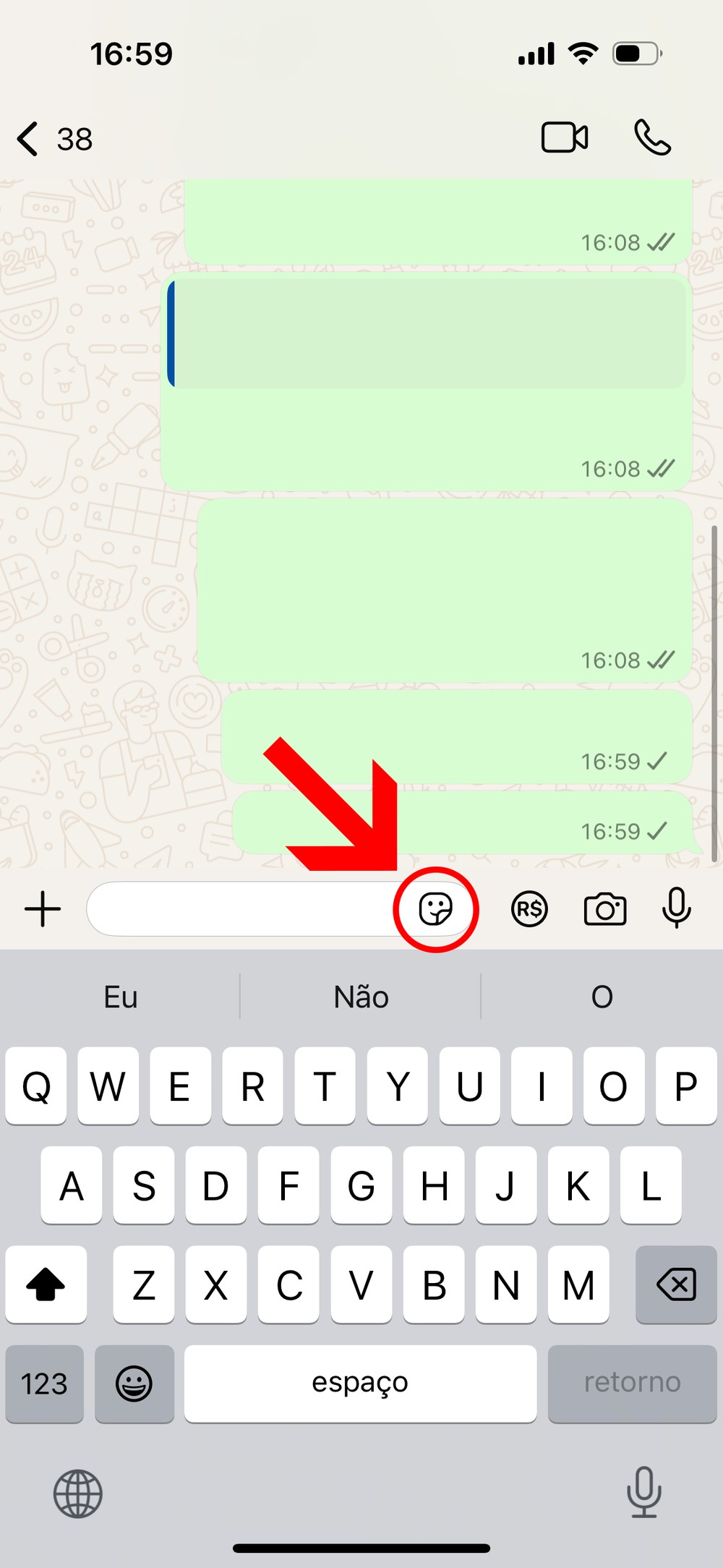Toggle the shift key
The image size is (723, 1568).
(46, 1284)
